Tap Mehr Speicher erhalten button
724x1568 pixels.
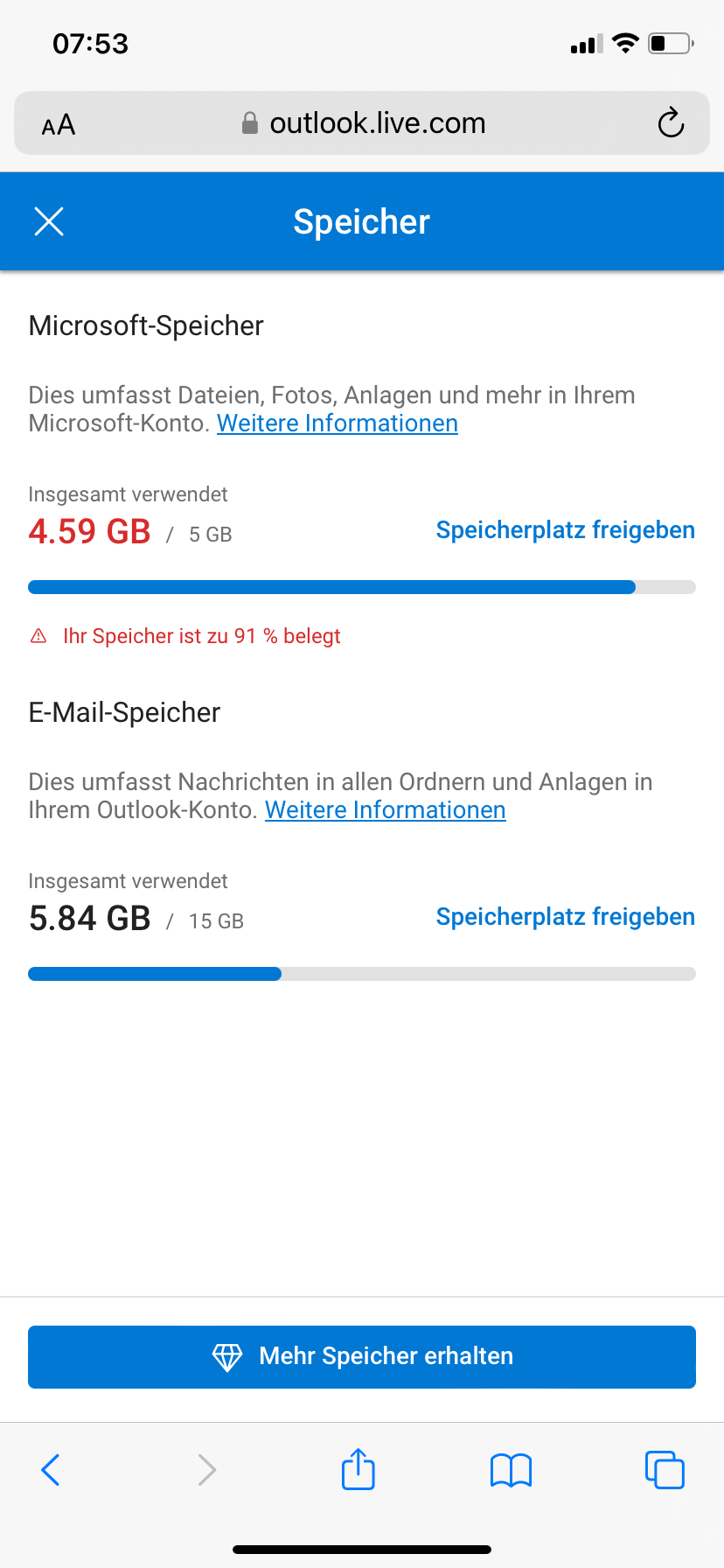point(362,1357)
